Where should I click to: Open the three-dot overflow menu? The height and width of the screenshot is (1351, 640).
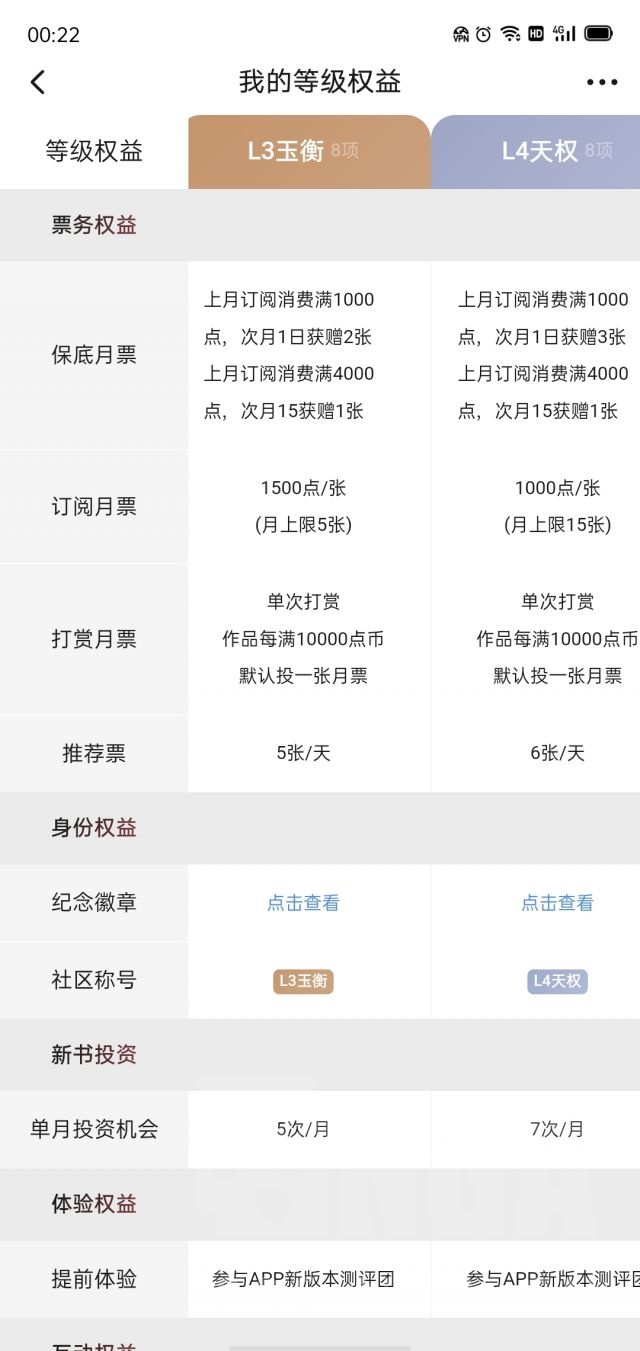pos(602,82)
